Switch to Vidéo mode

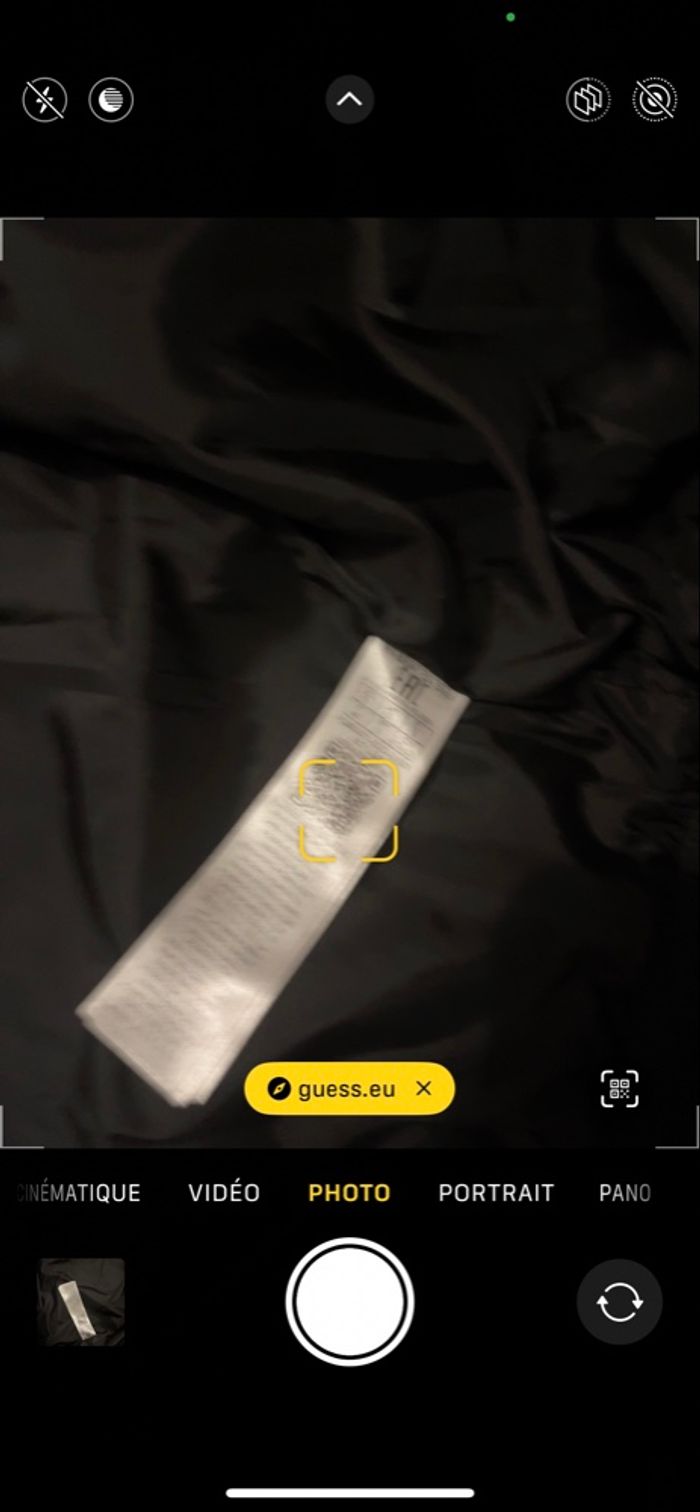click(224, 1193)
